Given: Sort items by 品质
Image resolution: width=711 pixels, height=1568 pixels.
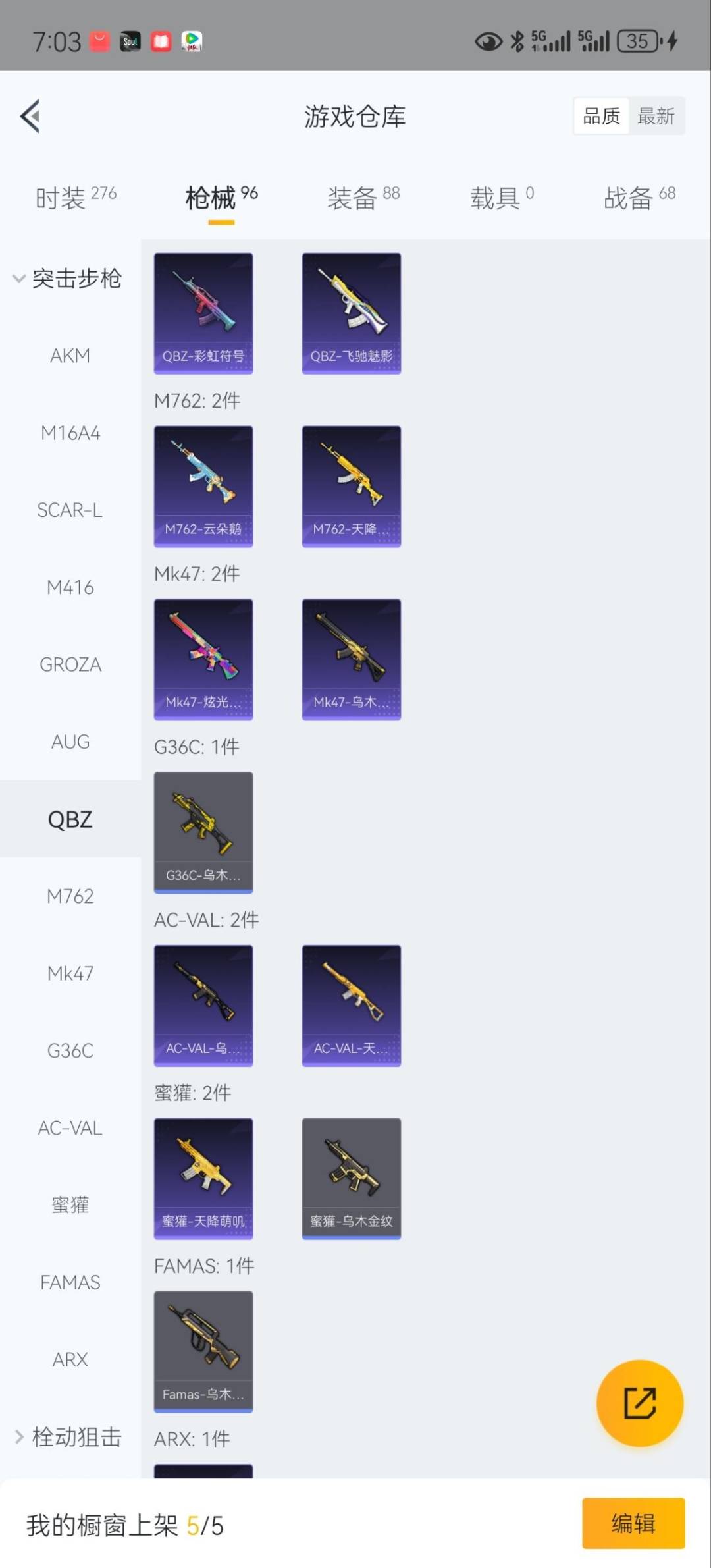Looking at the screenshot, I should (601, 117).
